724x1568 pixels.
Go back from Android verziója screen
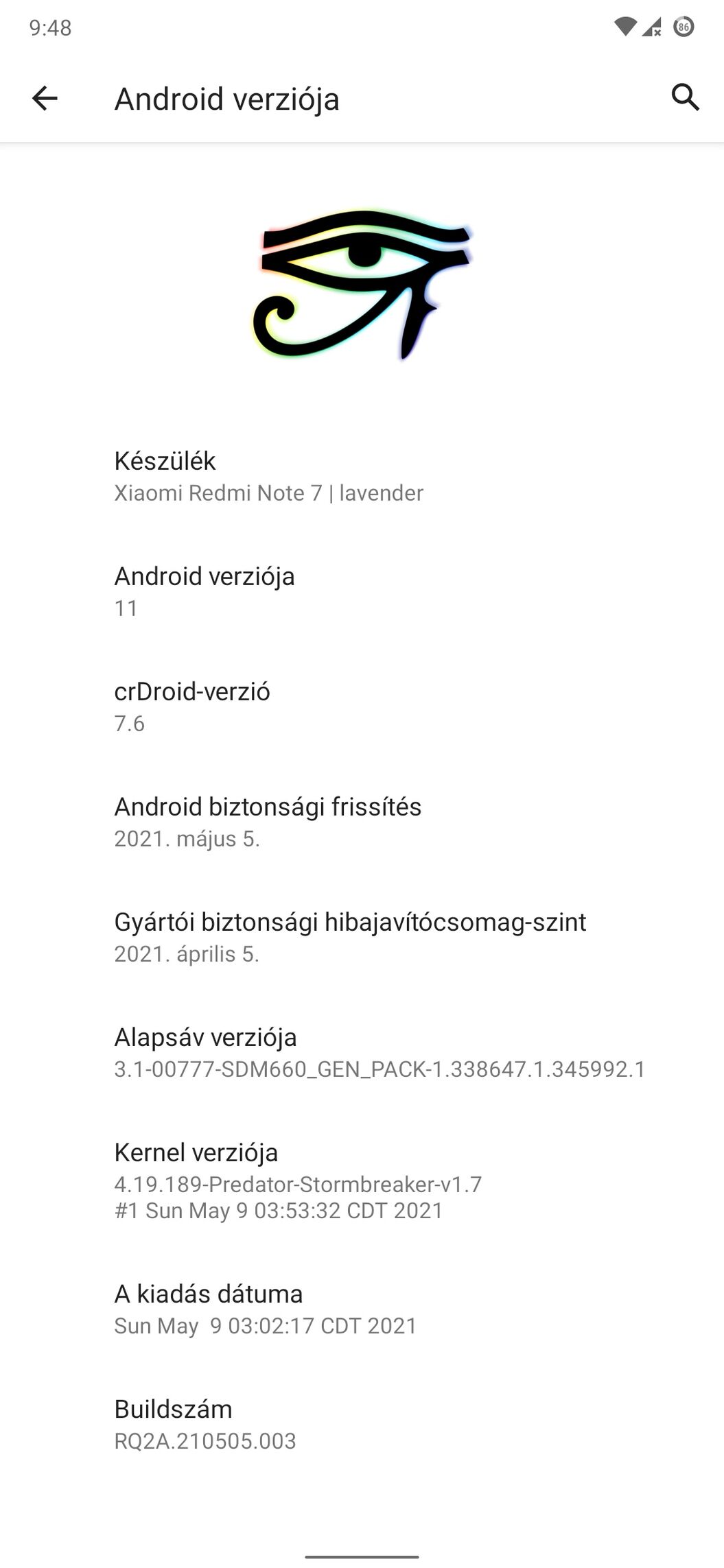point(45,98)
